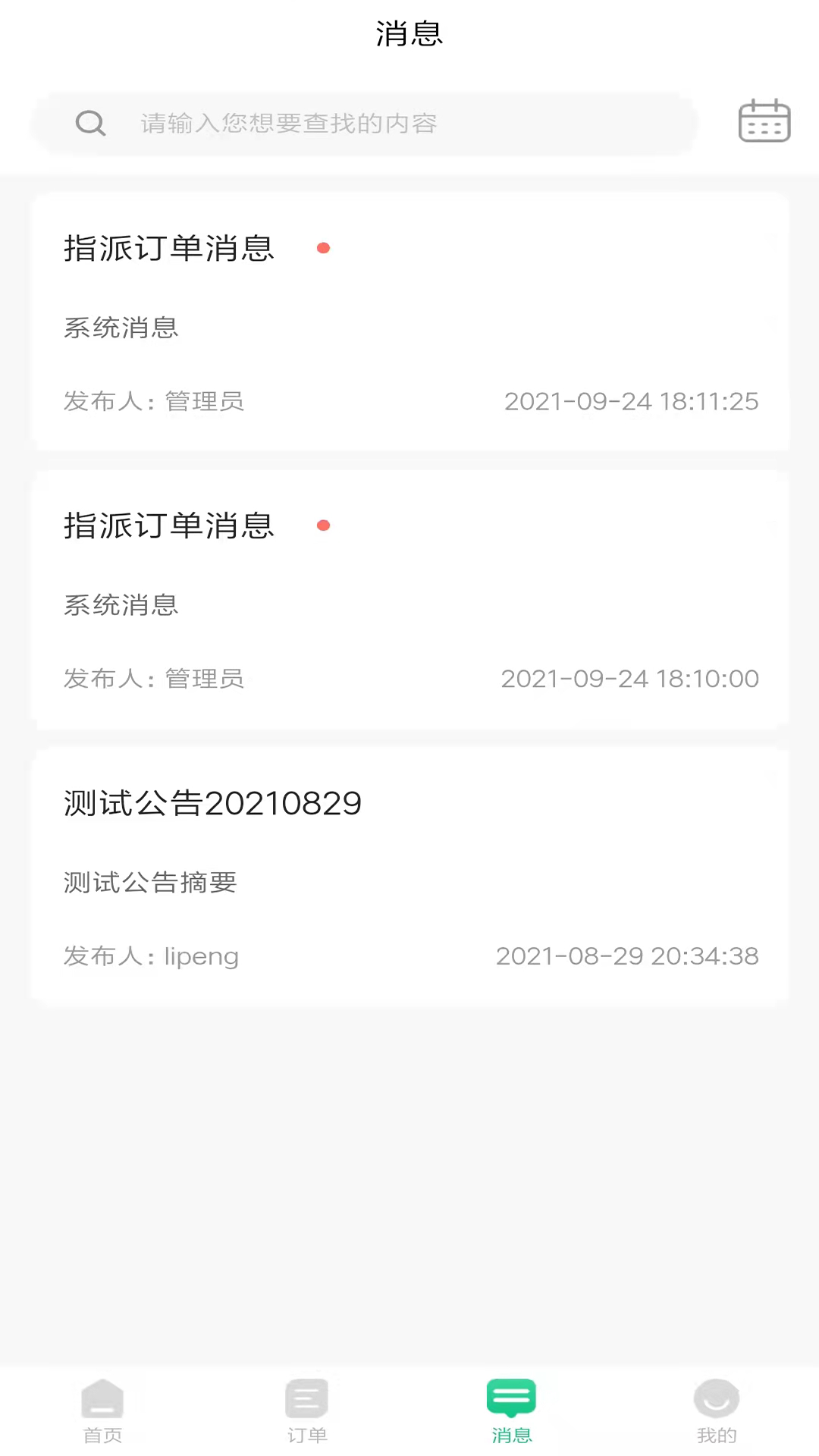View the 测试公告20210829 announcement
Image resolution: width=819 pixels, height=1456 pixels.
[410, 877]
